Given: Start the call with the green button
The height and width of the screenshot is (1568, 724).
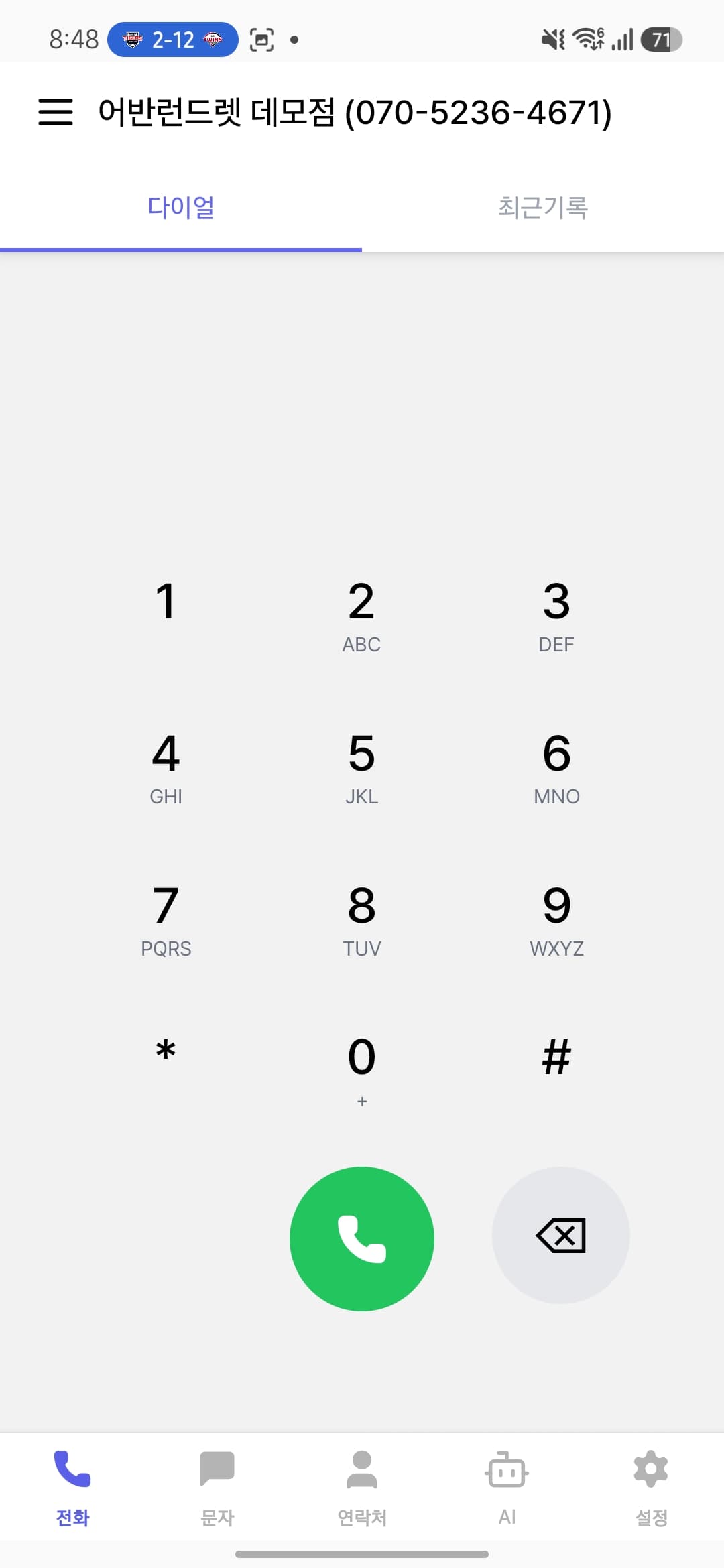Looking at the screenshot, I should pos(362,1238).
